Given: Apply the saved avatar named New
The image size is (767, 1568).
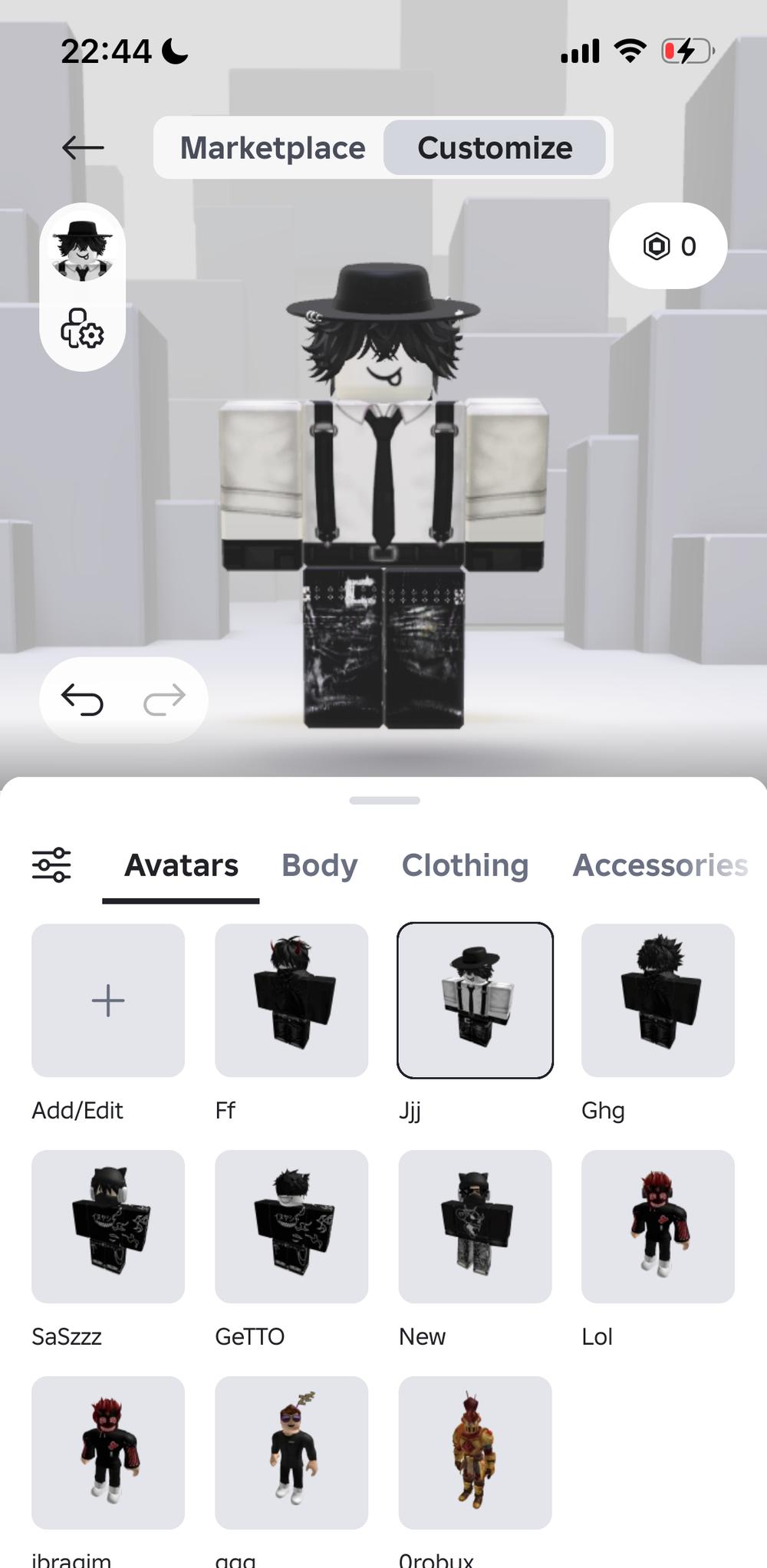Looking at the screenshot, I should tap(475, 1226).
